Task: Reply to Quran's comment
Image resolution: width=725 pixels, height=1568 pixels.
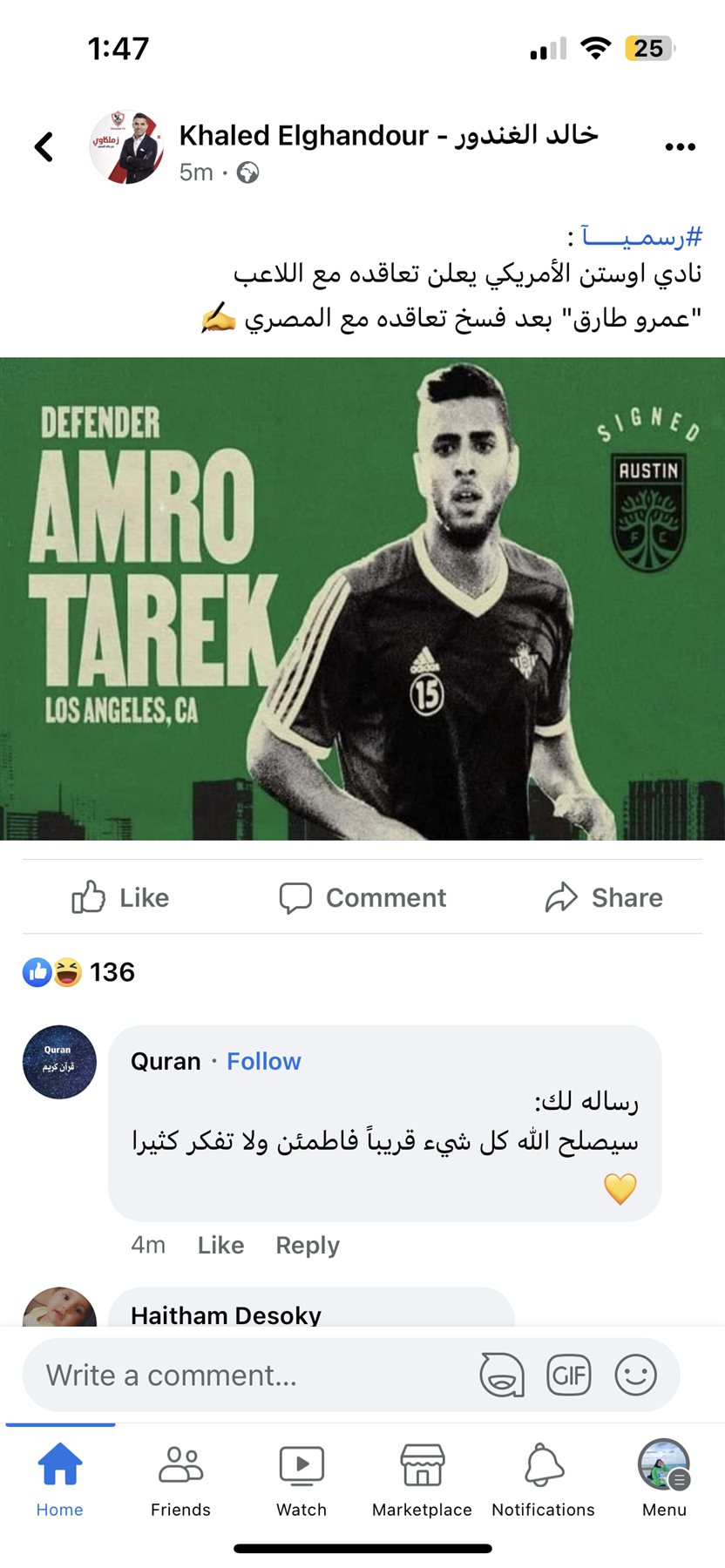Action: click(307, 1245)
